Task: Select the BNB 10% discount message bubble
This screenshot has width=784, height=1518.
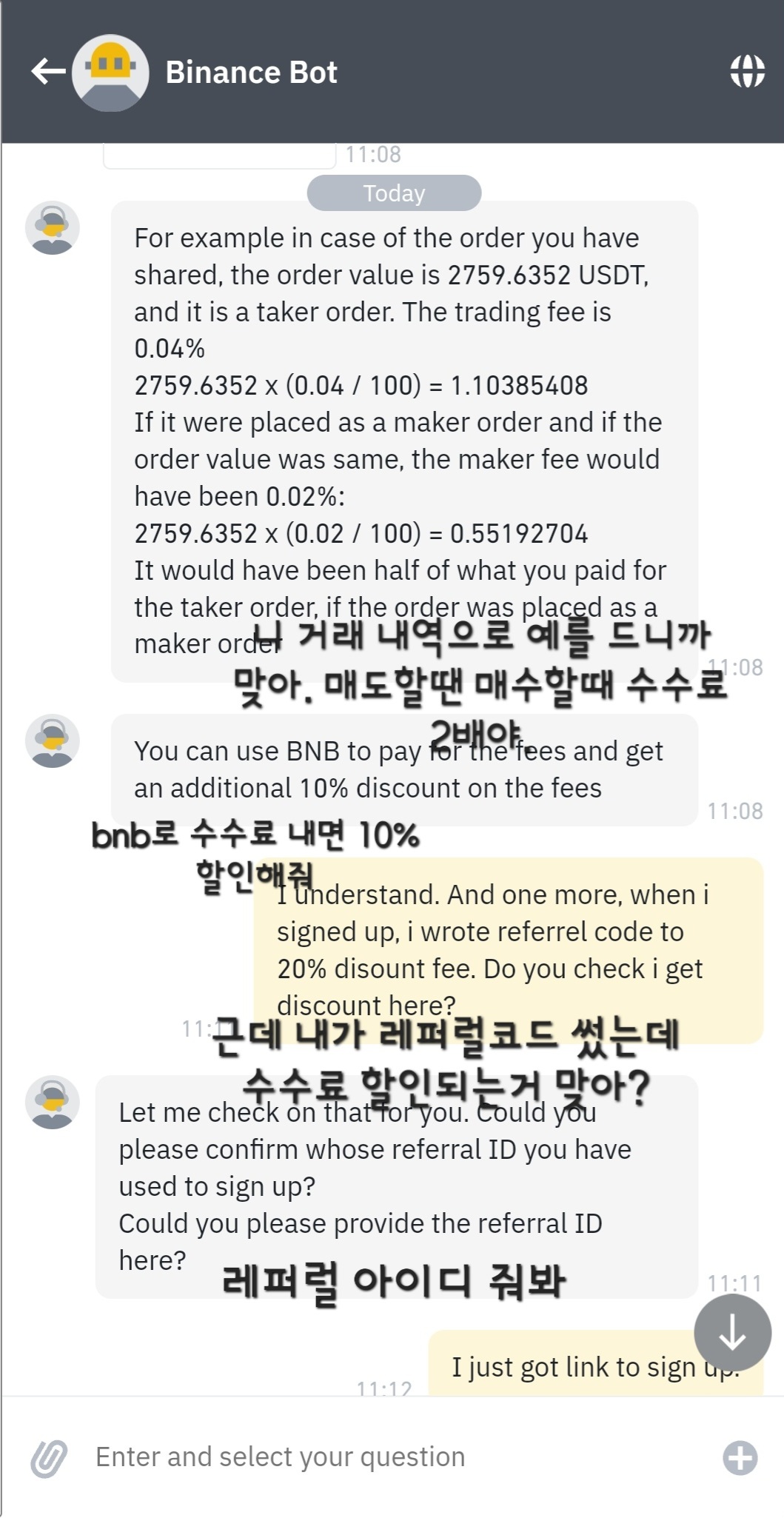Action: (400, 769)
